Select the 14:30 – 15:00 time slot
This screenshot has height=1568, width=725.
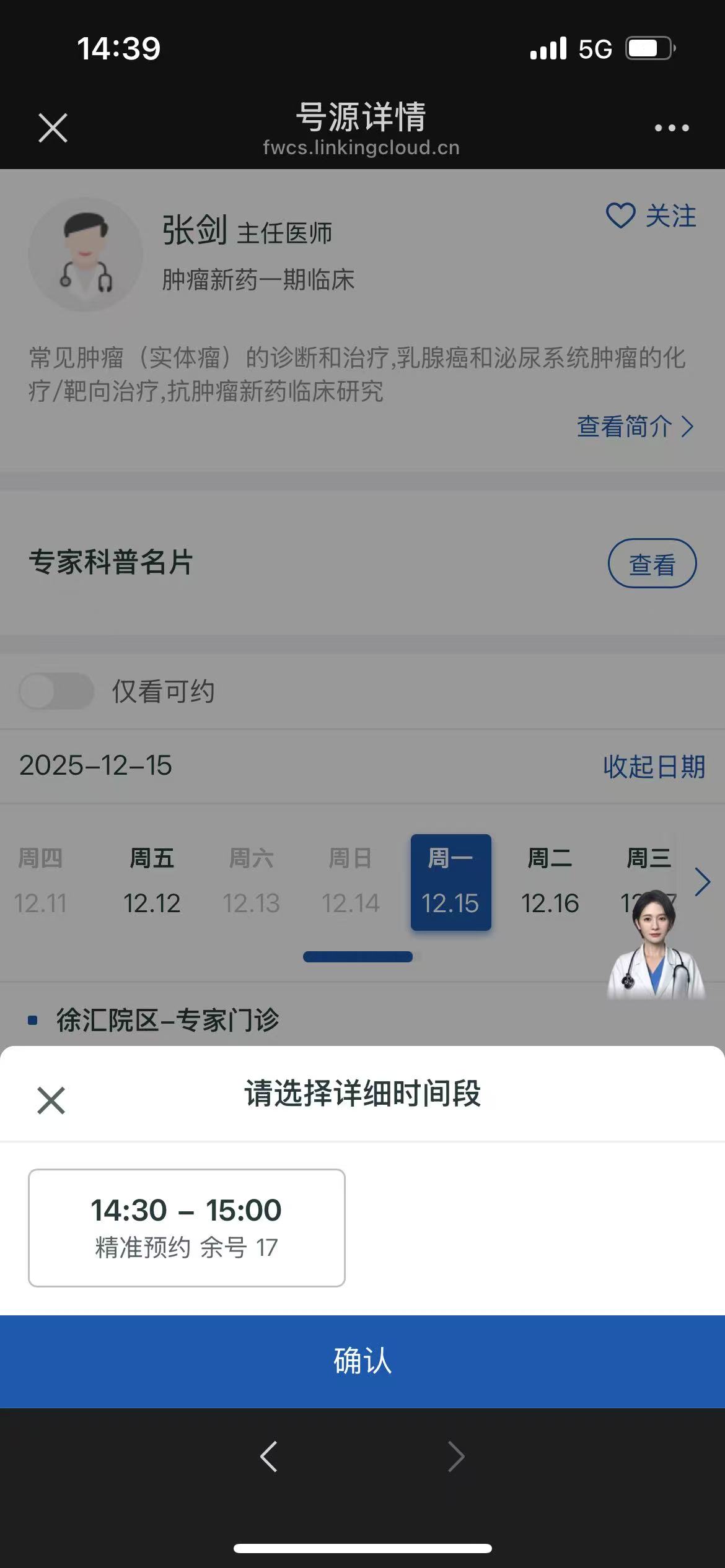(187, 1227)
